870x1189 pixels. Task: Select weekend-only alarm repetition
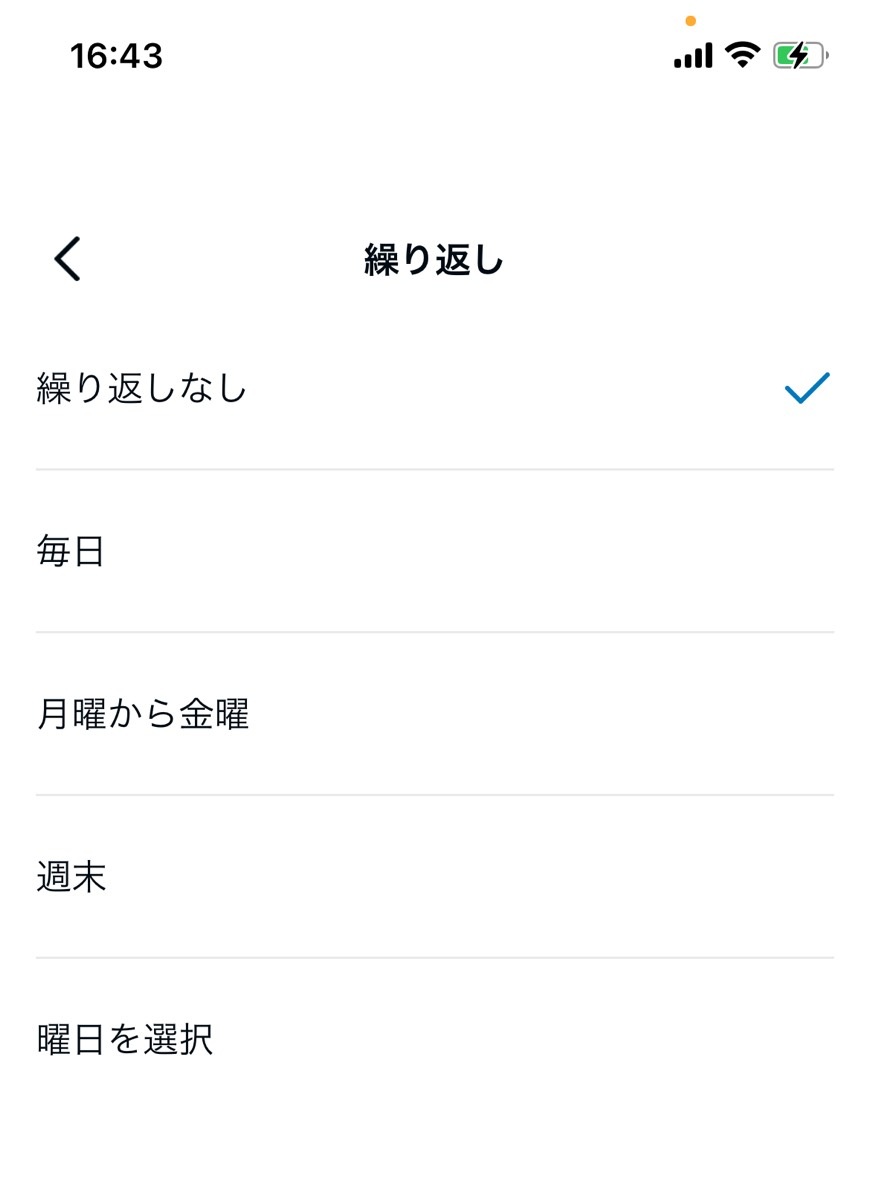tap(72, 877)
